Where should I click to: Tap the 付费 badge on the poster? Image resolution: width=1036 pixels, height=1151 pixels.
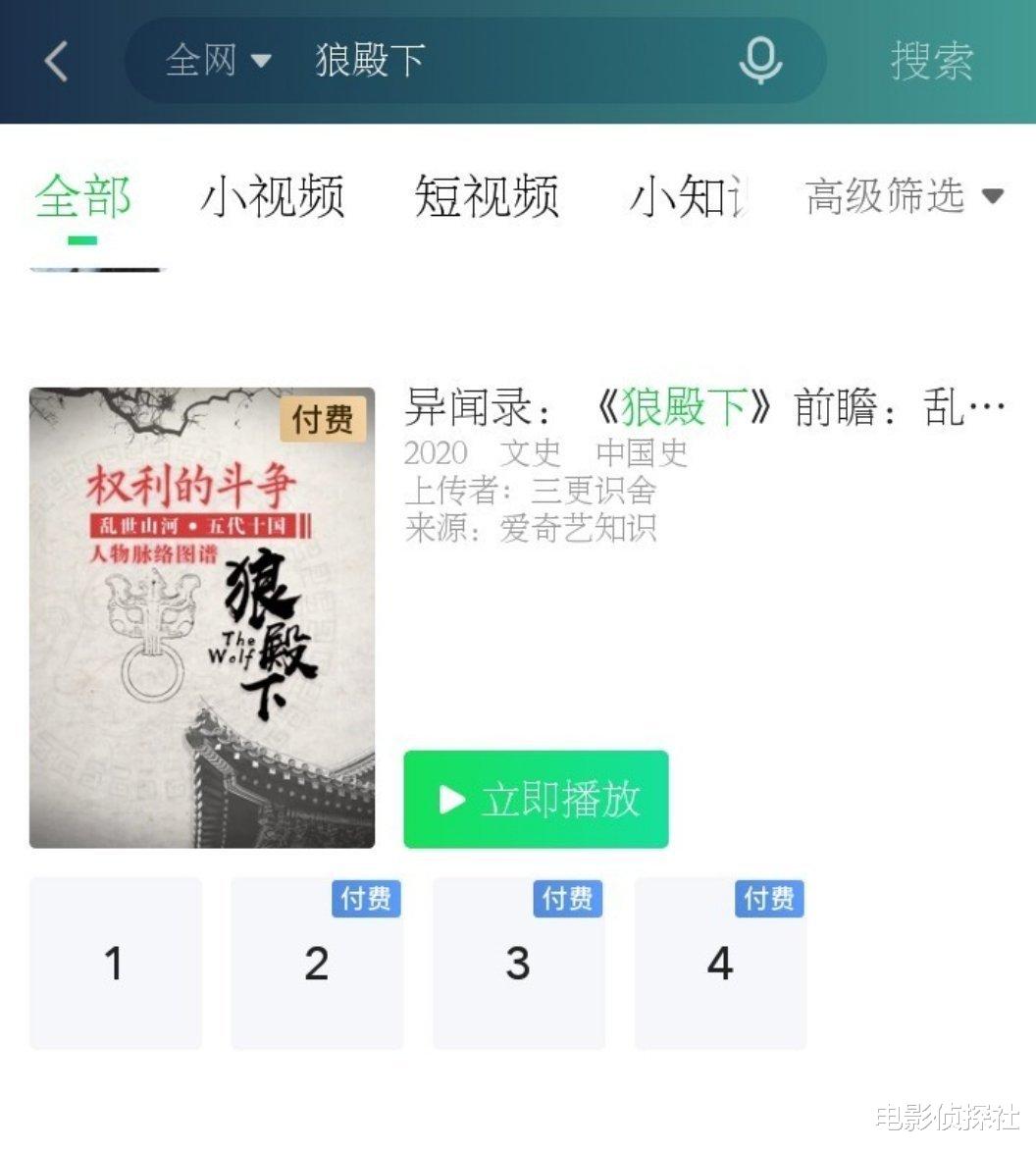[x=324, y=420]
